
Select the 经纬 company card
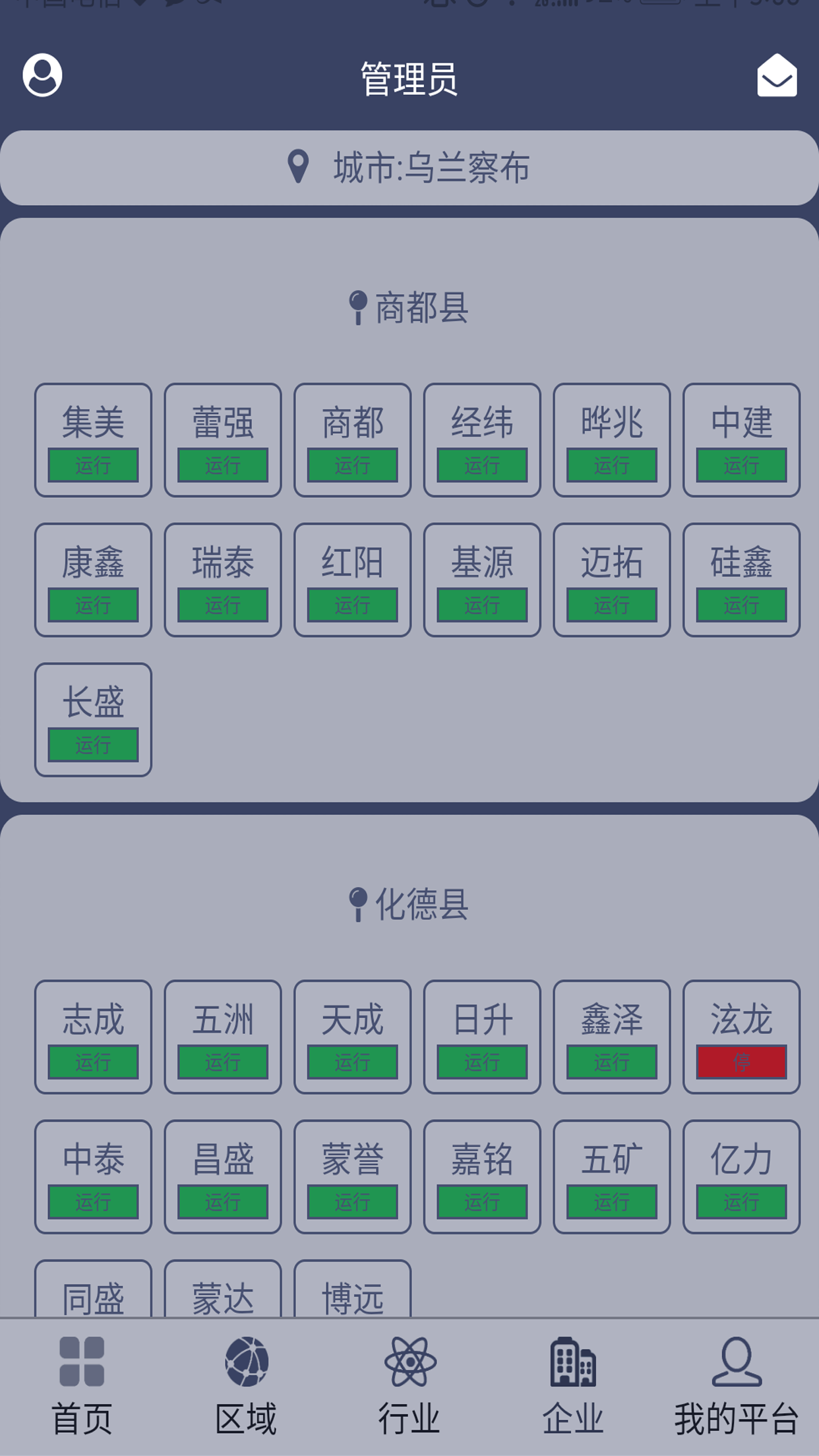coord(482,440)
